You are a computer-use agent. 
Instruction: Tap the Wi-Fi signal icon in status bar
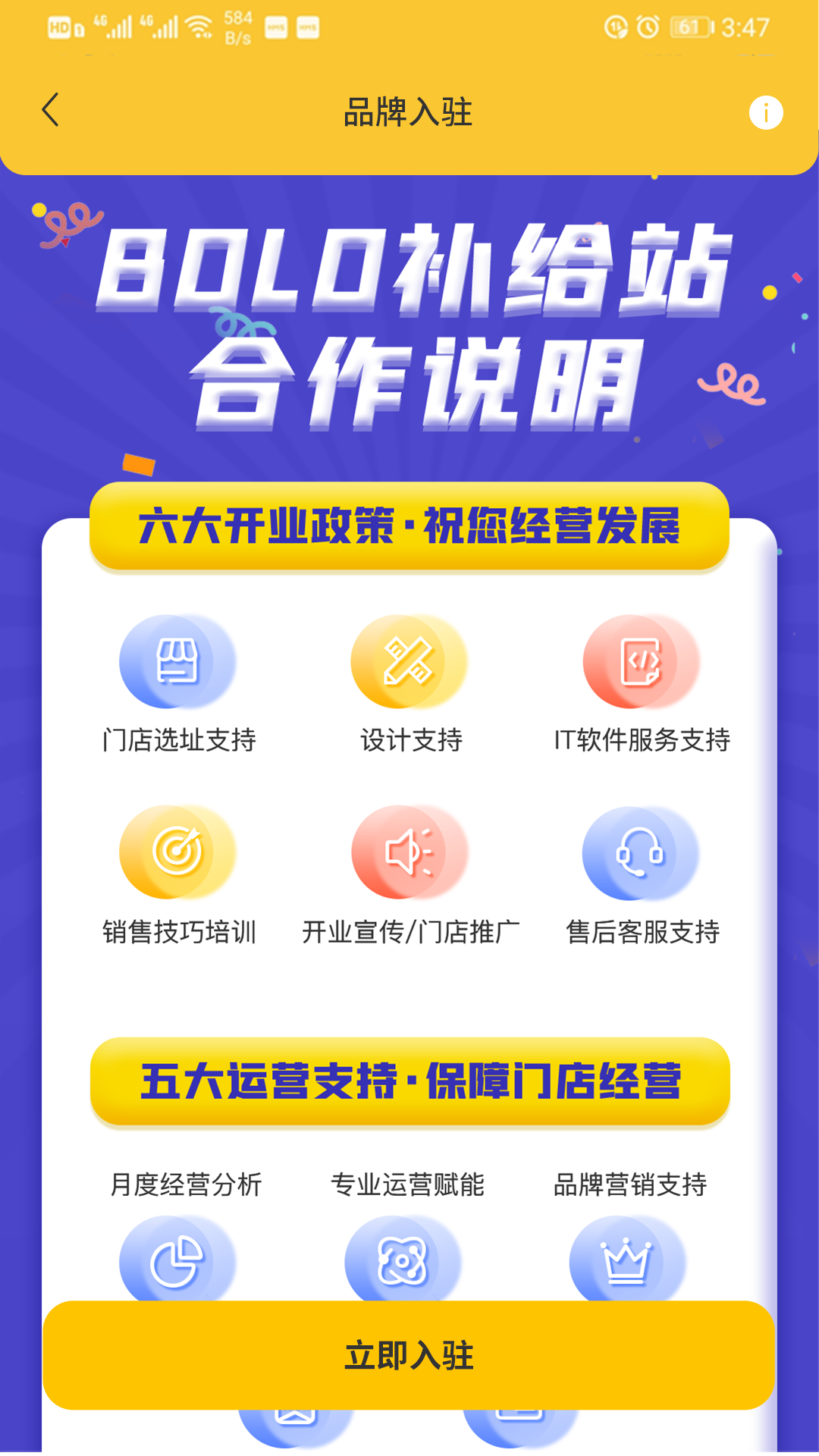(x=199, y=25)
